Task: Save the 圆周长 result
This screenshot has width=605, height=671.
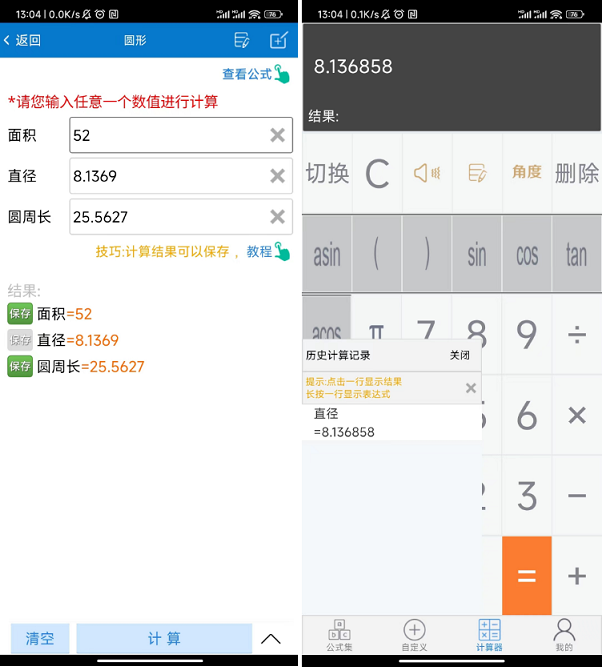Action: point(20,366)
